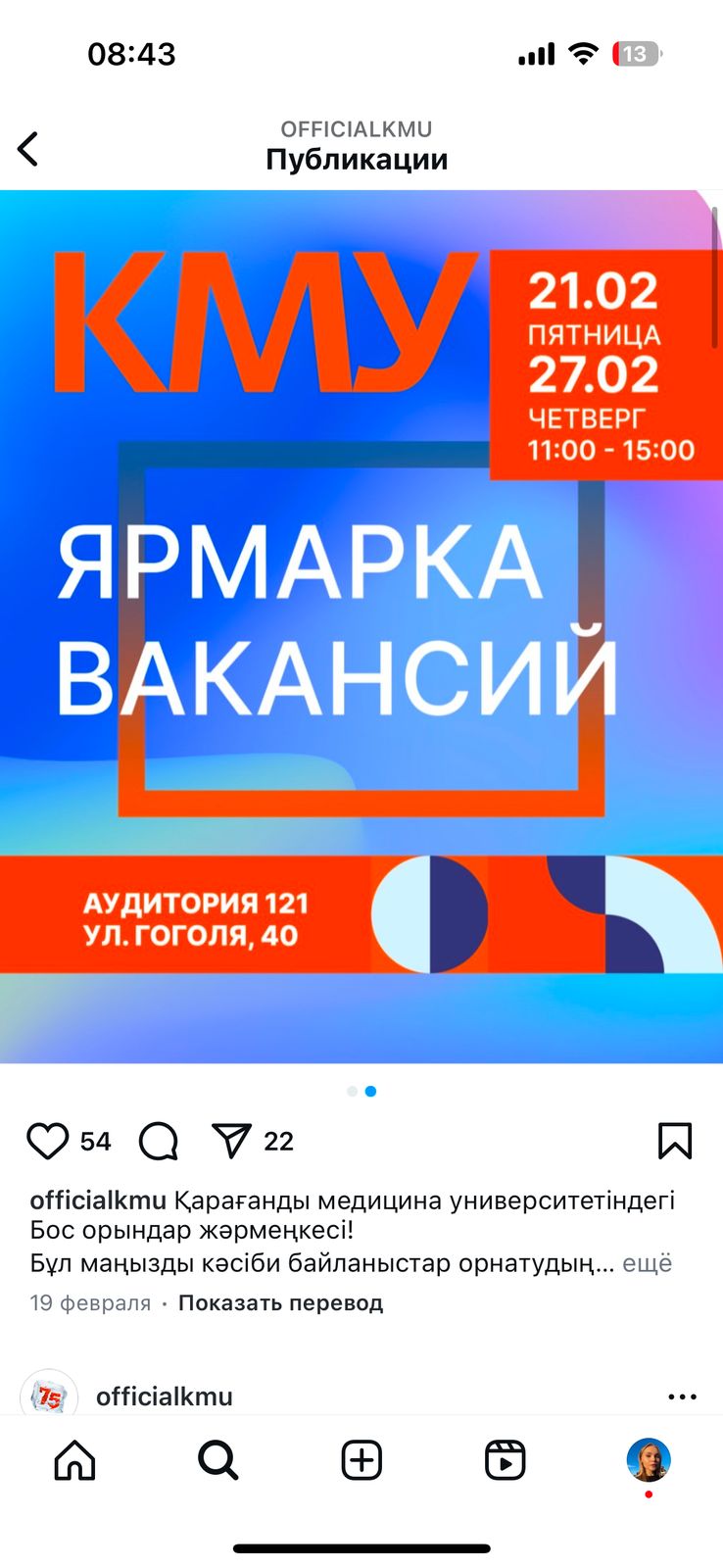This screenshot has height=1568, width=723.
Task: Open comments on the post
Action: pos(159,1141)
